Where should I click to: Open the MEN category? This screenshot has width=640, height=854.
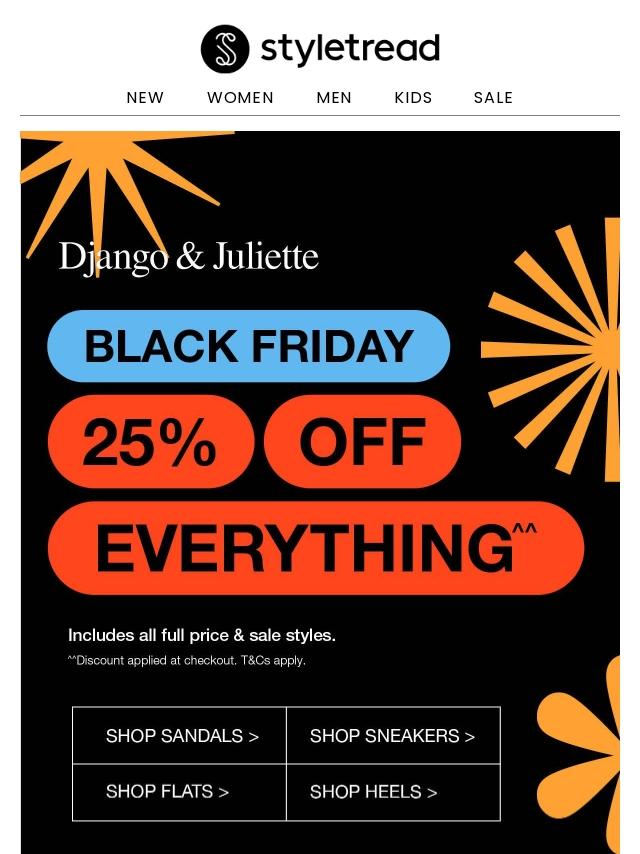pyautogui.click(x=334, y=98)
